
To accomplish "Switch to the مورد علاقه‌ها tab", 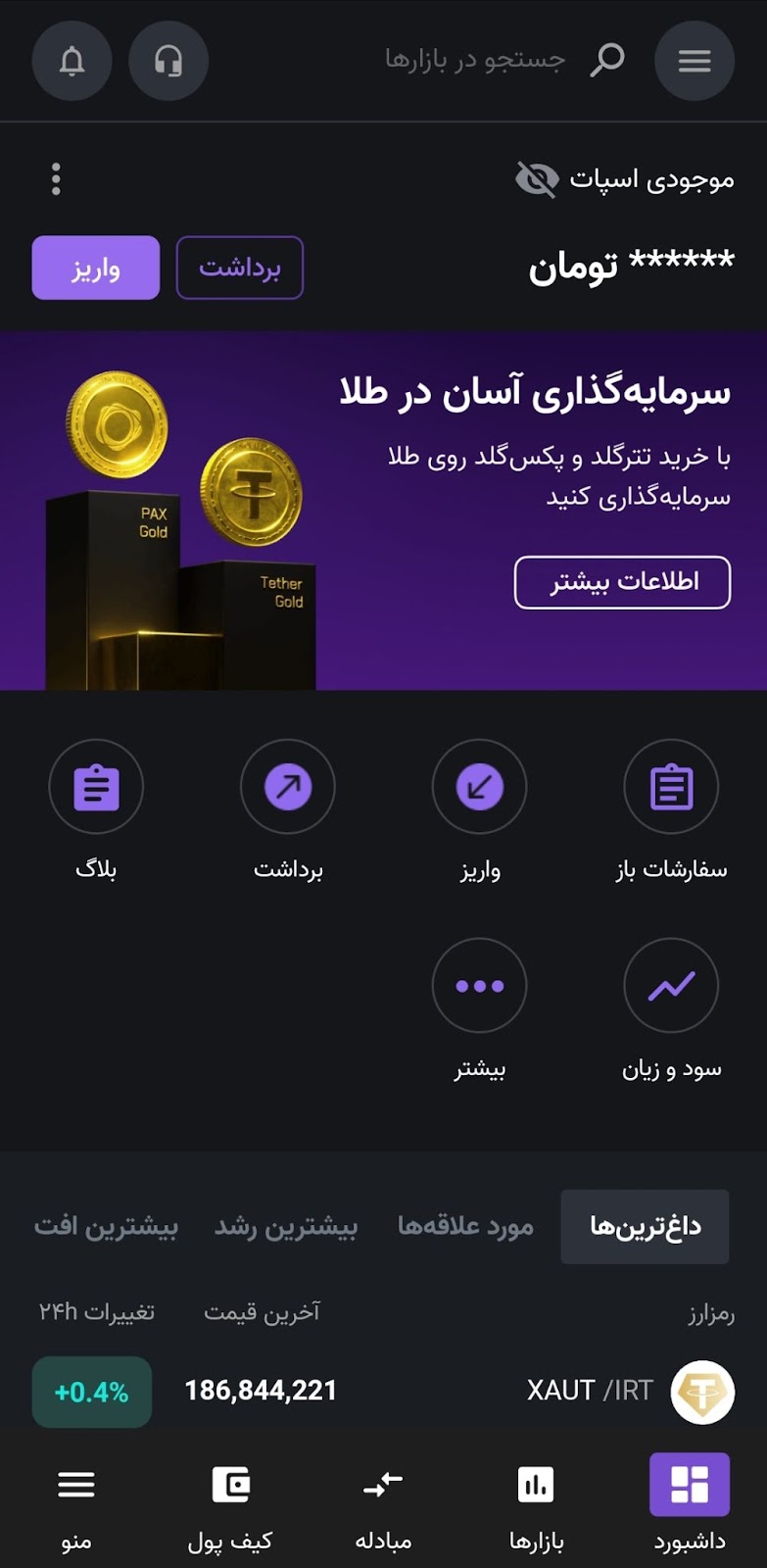I will pos(466,1227).
